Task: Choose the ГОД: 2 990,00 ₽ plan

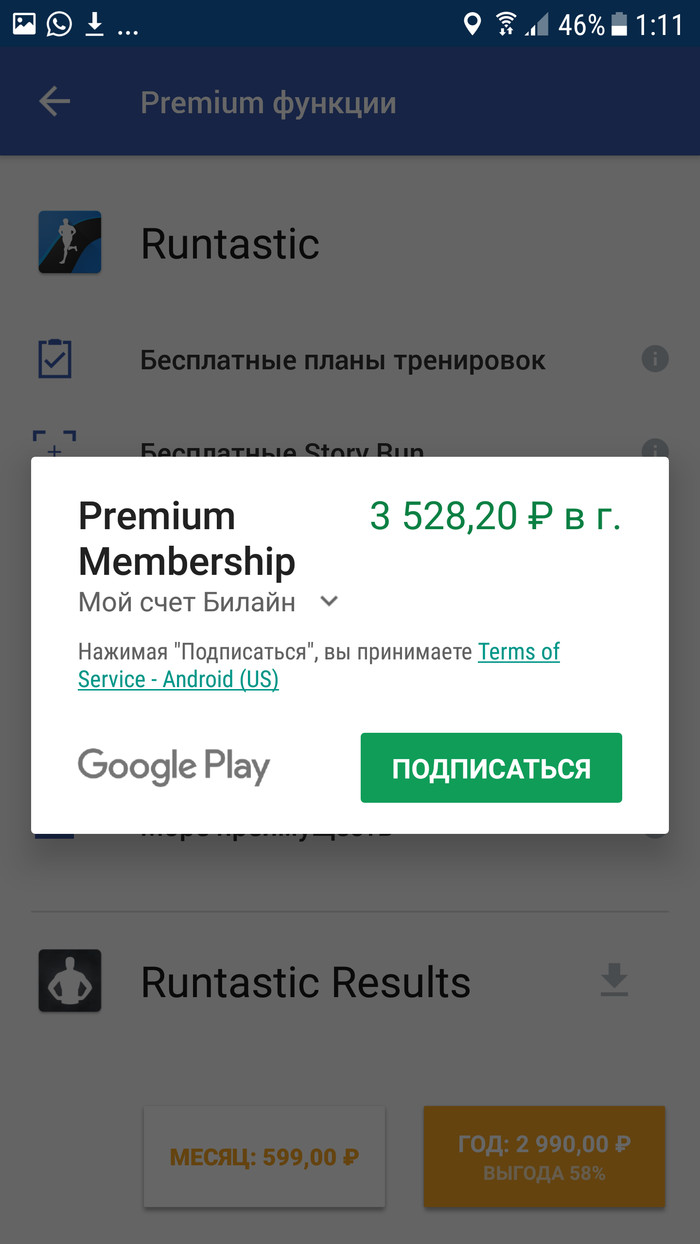Action: click(x=544, y=1156)
